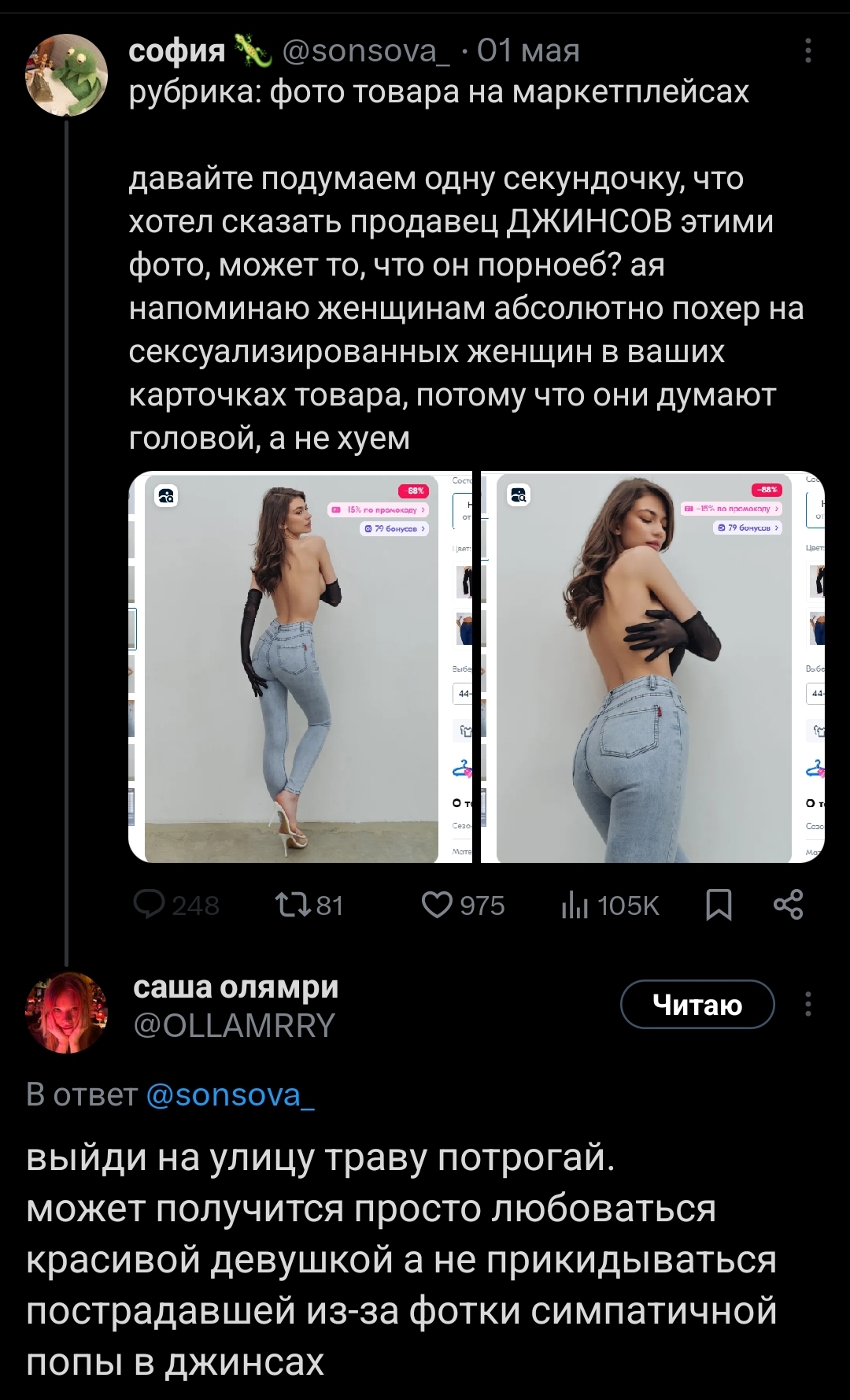
Task: Open overflow menu on саша олямри's reply
Action: click(x=808, y=1005)
